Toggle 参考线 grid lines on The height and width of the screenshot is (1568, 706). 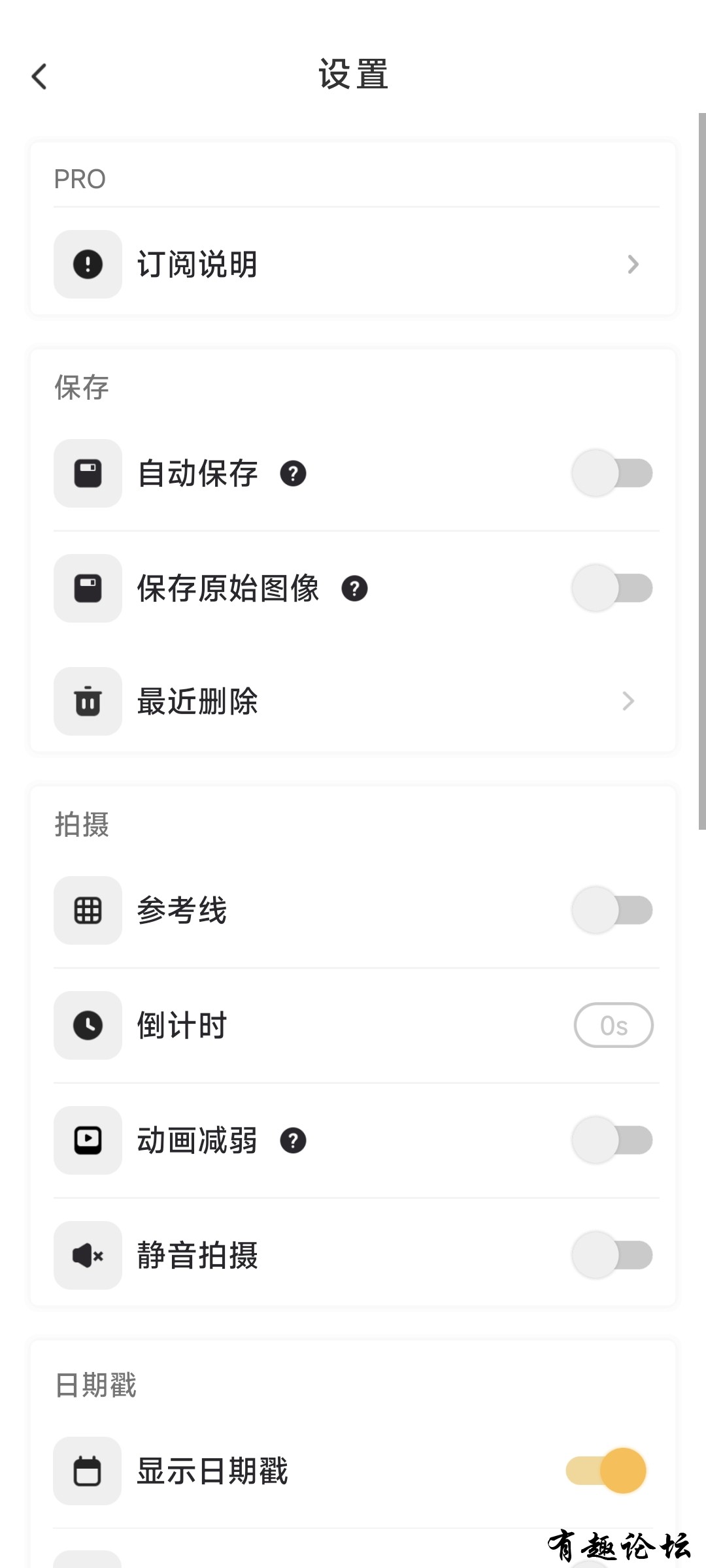coord(612,910)
